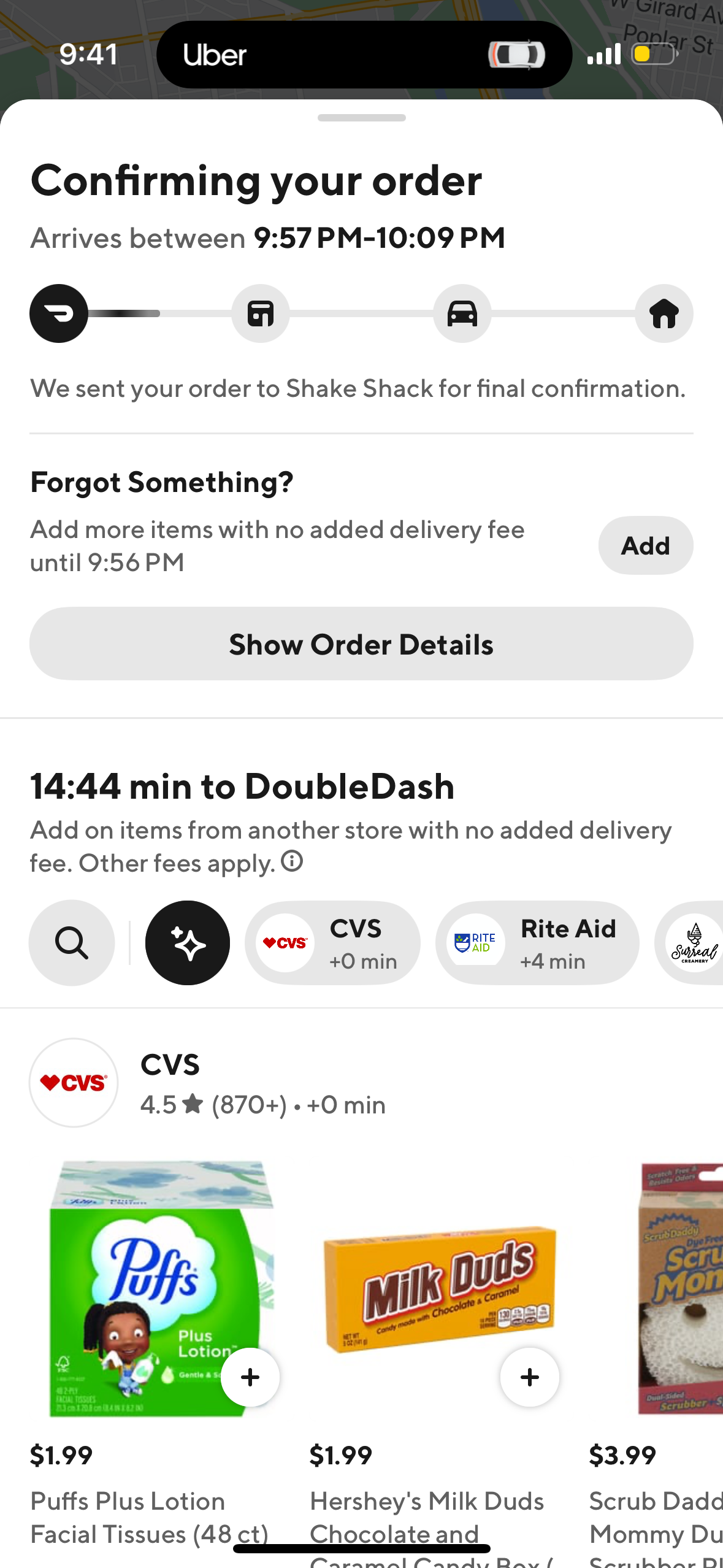Open CVS store via its rating link
This screenshot has width=723, height=1568.
262,1104
